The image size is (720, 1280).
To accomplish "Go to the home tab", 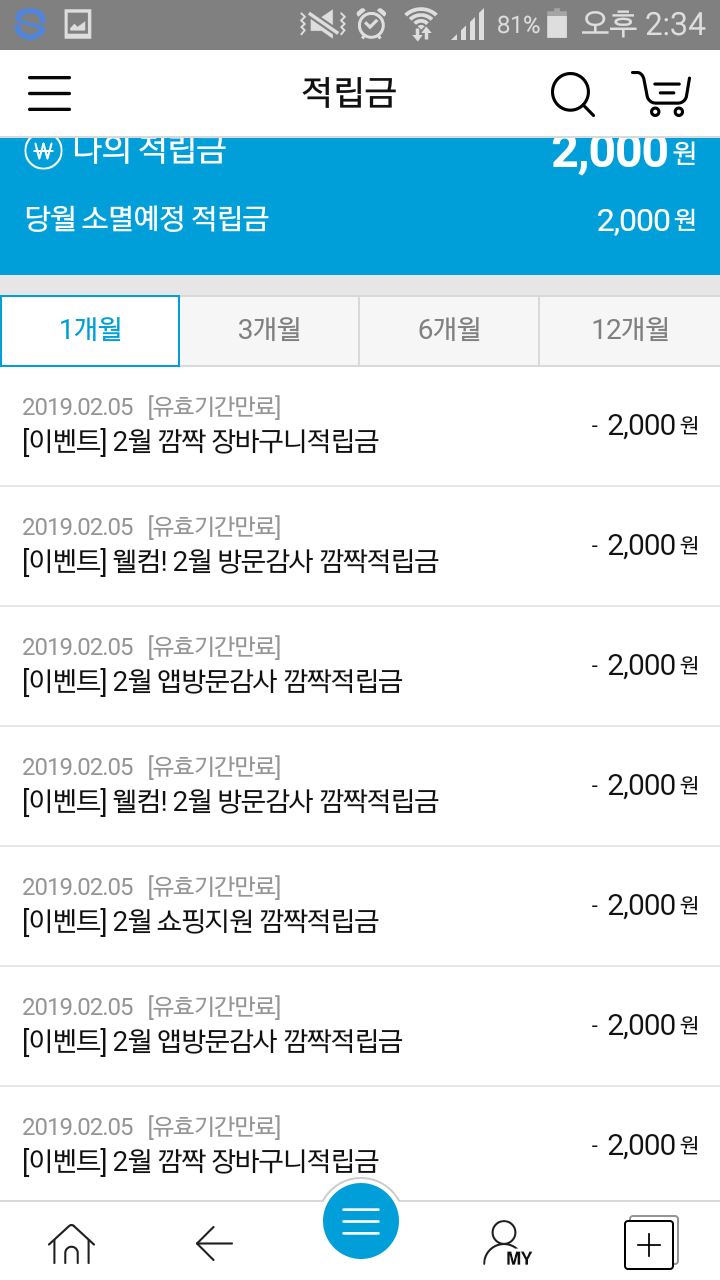I will click(x=72, y=1243).
